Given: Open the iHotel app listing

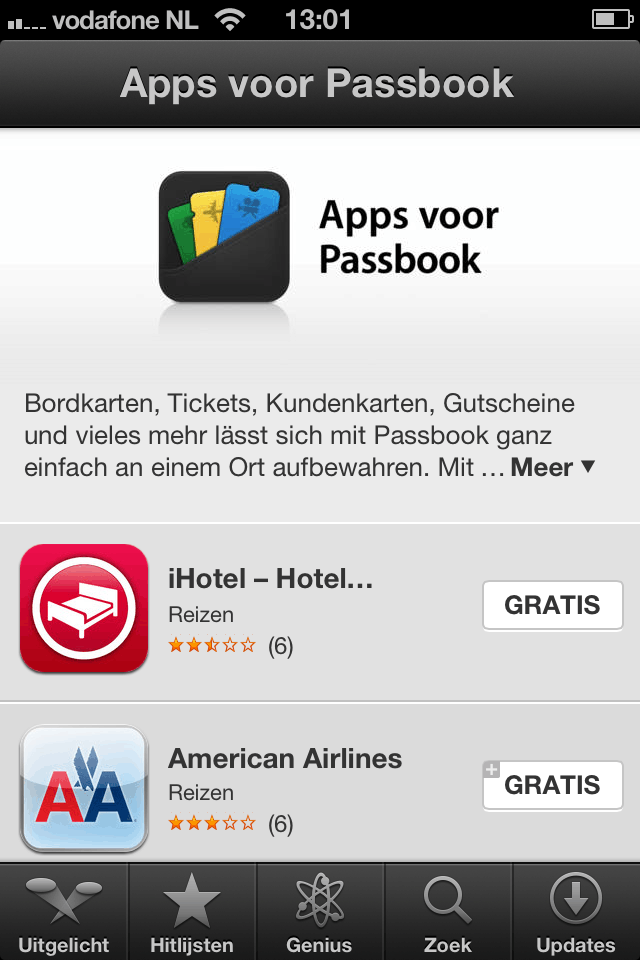Looking at the screenshot, I should click(x=270, y=580).
